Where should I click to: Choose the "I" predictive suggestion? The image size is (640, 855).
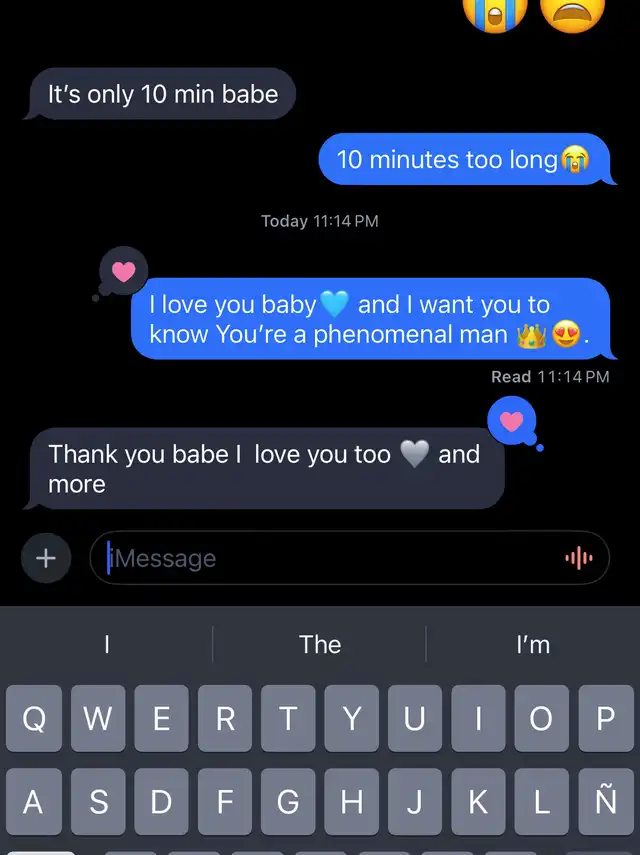[107, 645]
